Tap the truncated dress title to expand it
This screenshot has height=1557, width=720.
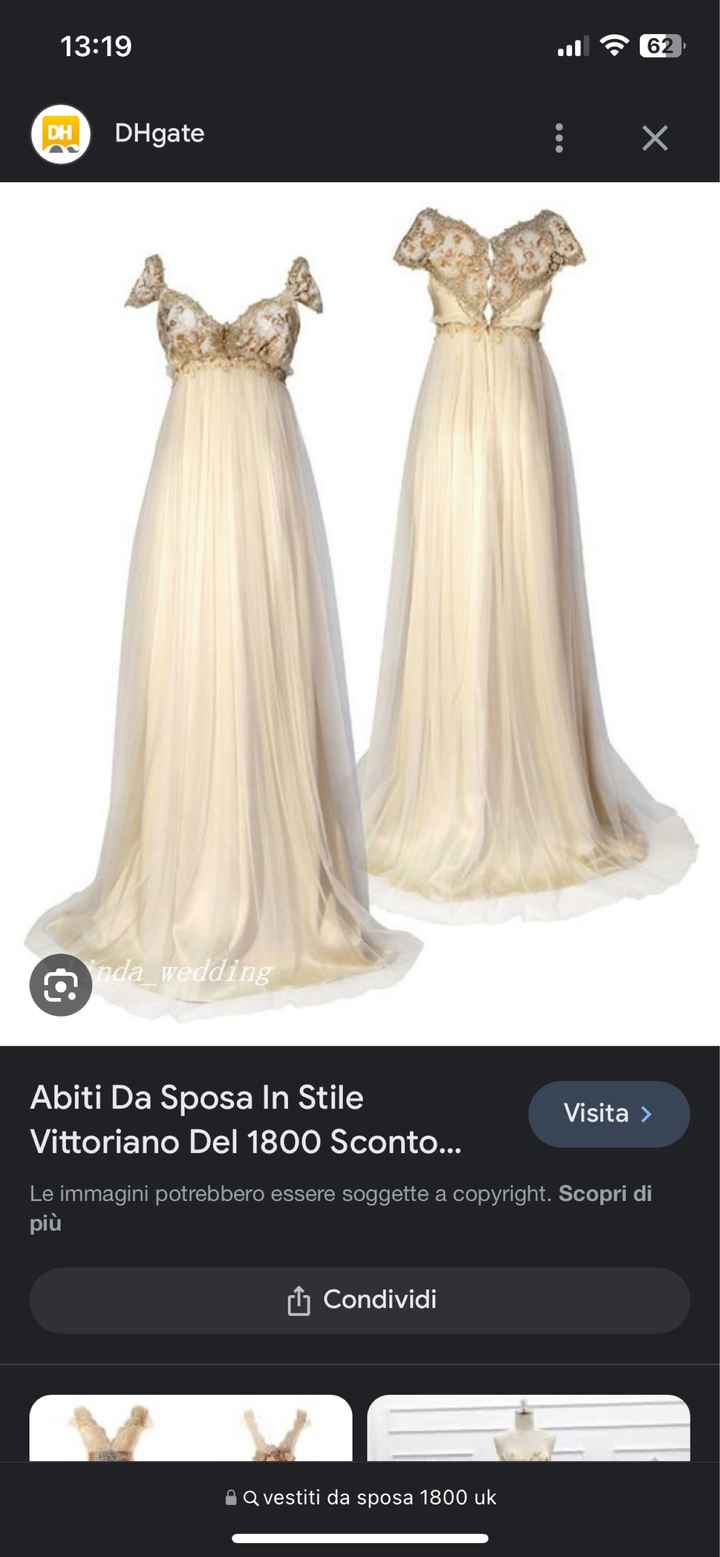coord(246,1119)
